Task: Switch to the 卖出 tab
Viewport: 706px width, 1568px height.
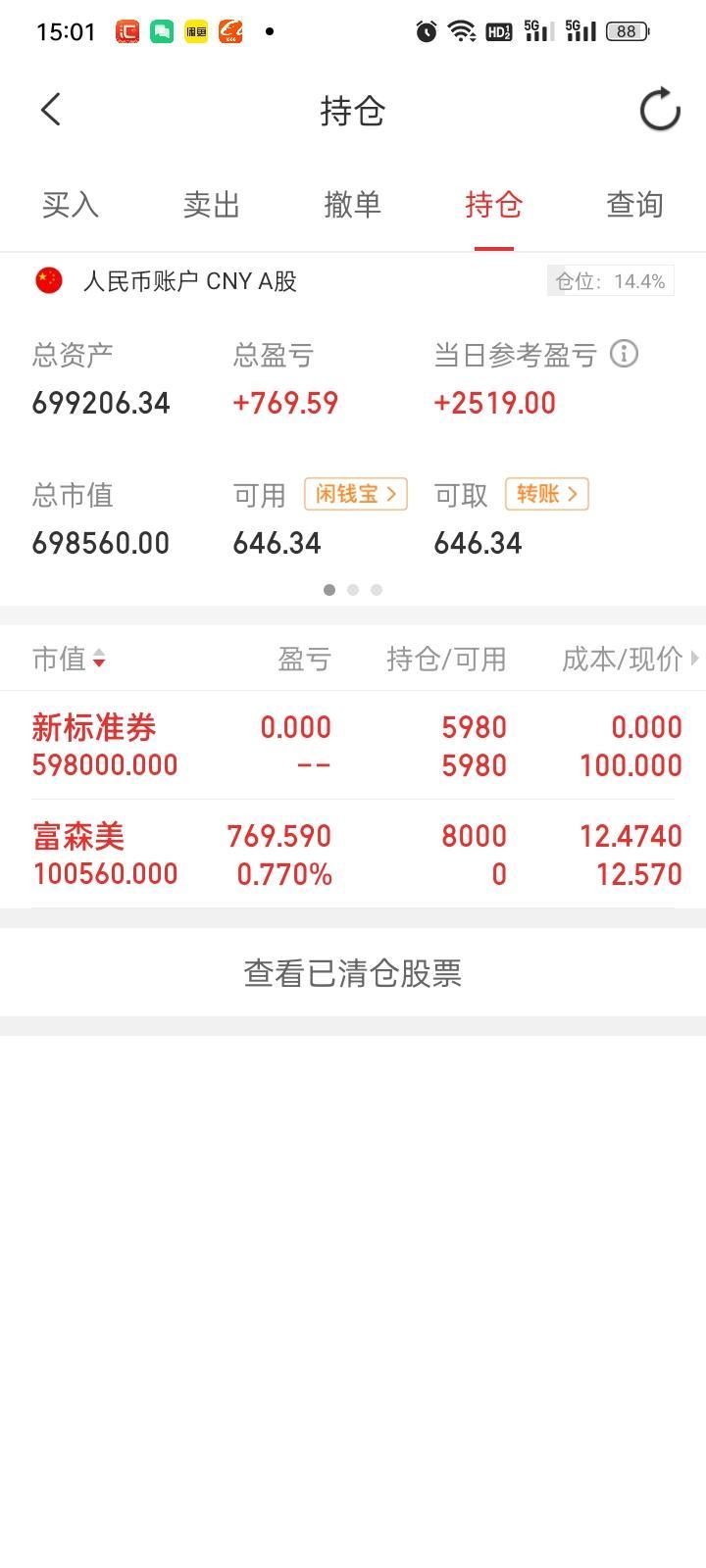Action: click(212, 205)
